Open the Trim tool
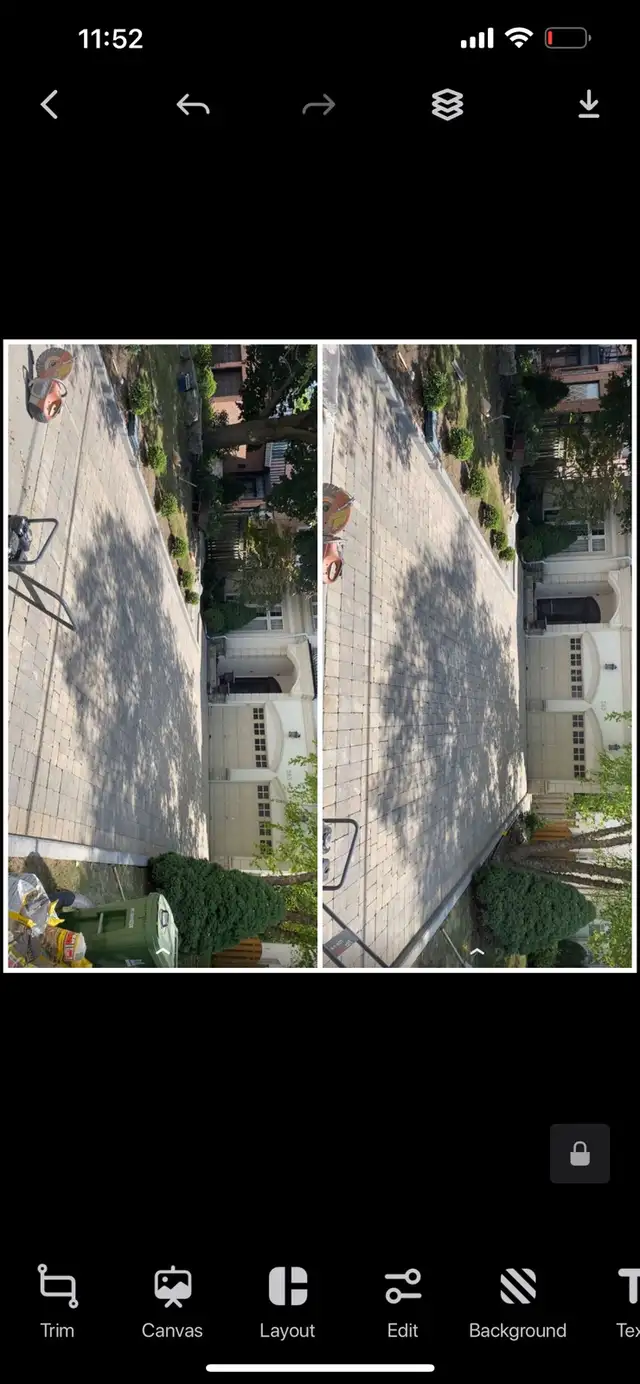The height and width of the screenshot is (1384, 640). point(57,1301)
